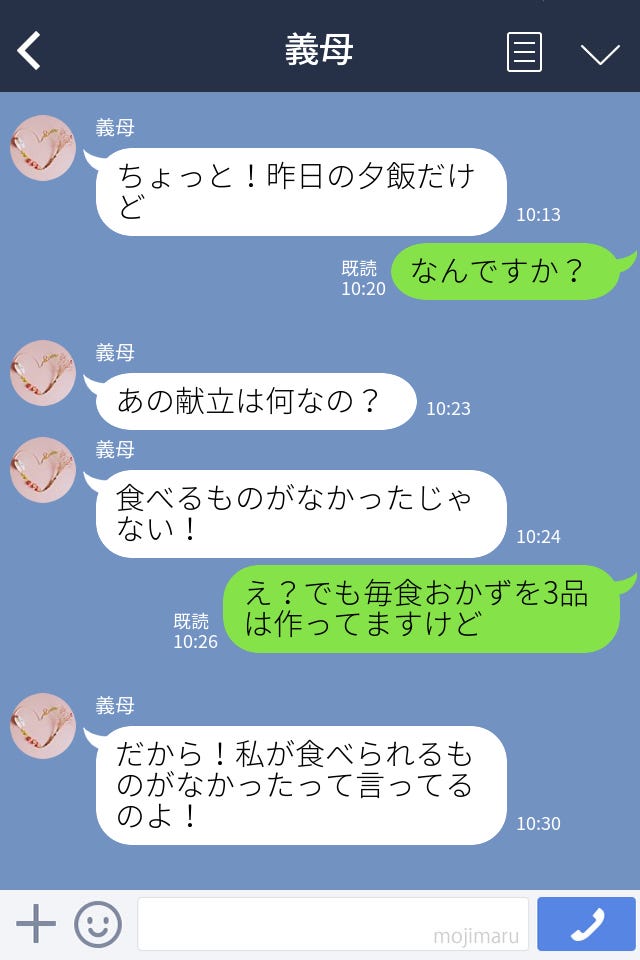Image resolution: width=640 pixels, height=960 pixels.
Task: Go back from the 義母 chat
Action: (x=30, y=50)
